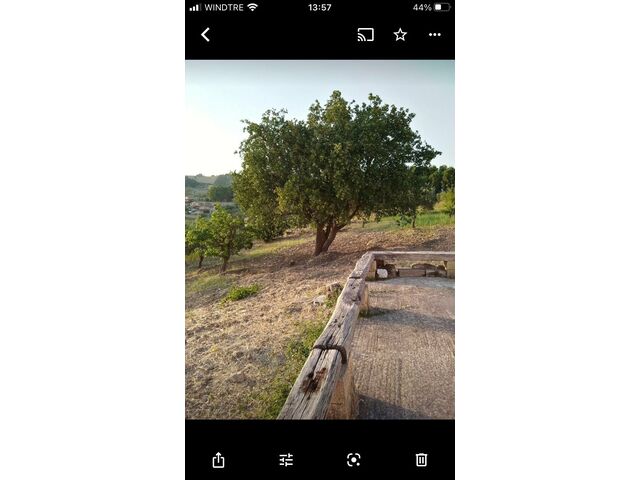
Task: Go back to the photo library
Action: click(x=205, y=34)
